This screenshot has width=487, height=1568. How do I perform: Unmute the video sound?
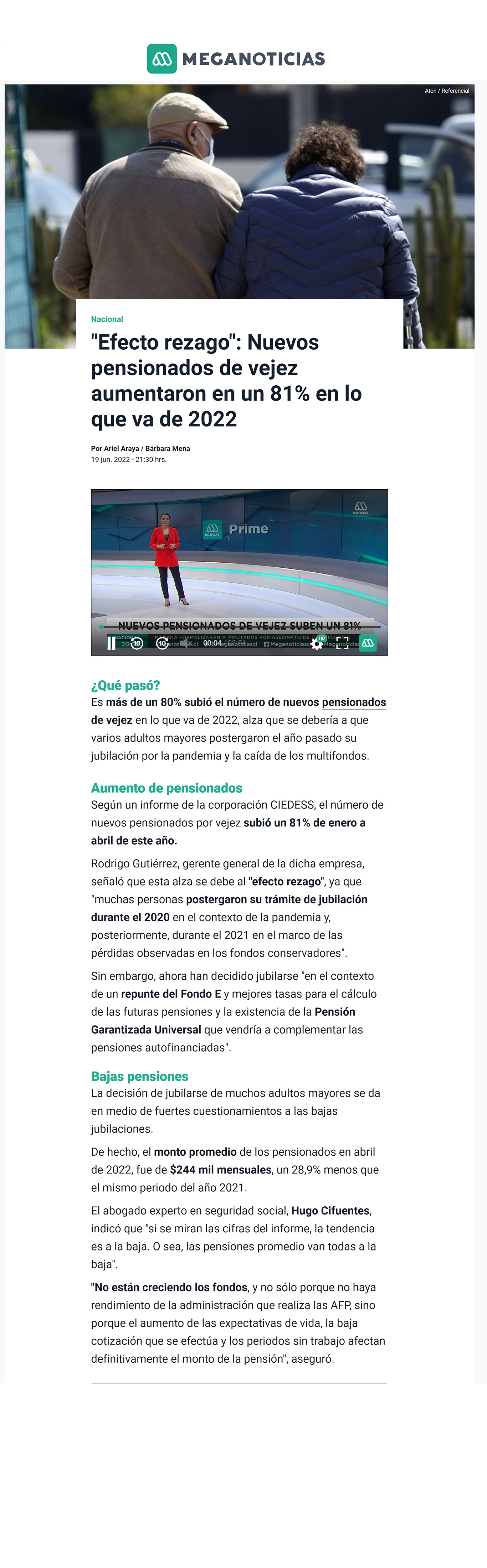(x=185, y=643)
